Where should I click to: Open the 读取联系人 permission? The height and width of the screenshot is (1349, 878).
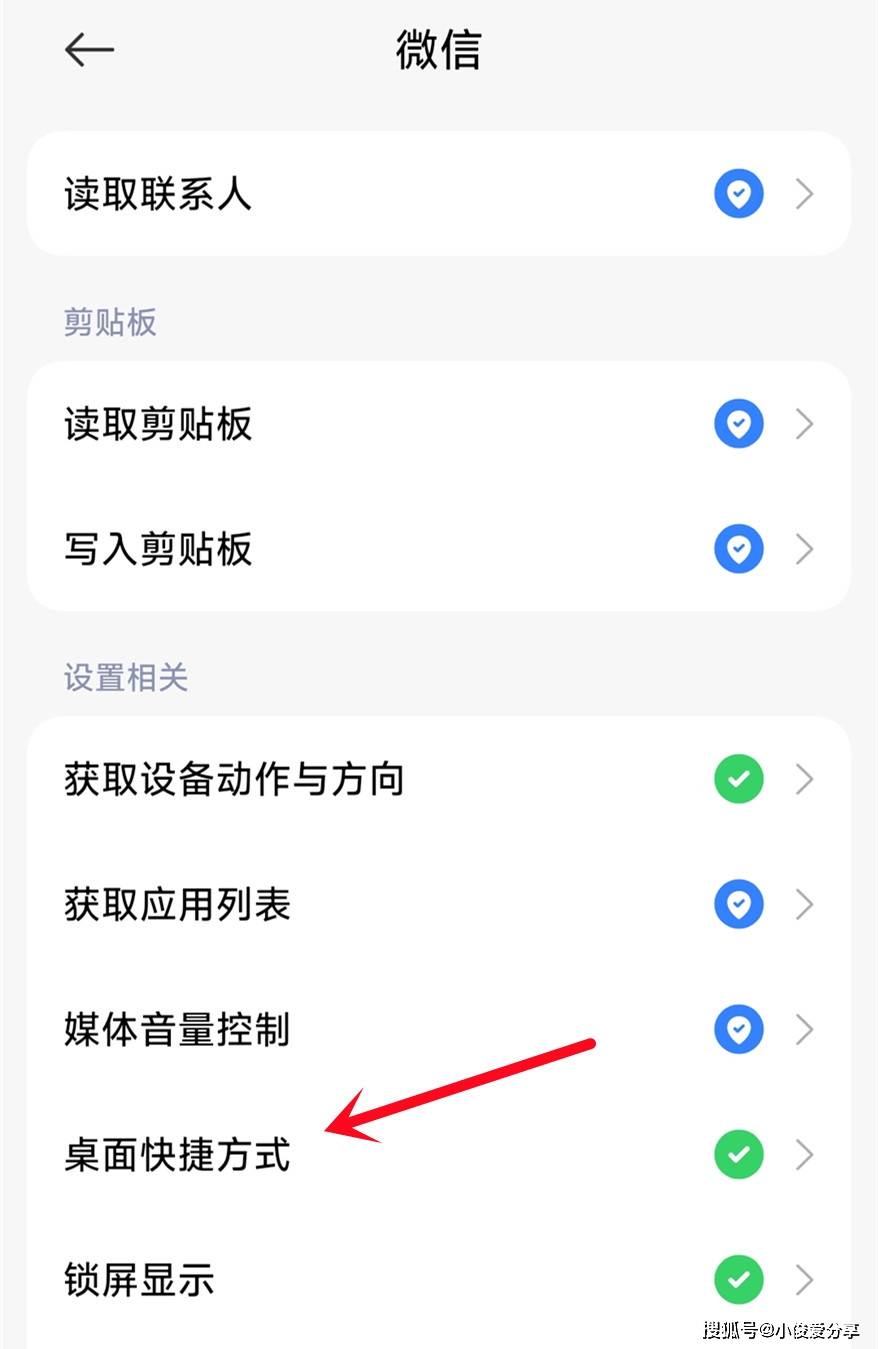click(438, 194)
